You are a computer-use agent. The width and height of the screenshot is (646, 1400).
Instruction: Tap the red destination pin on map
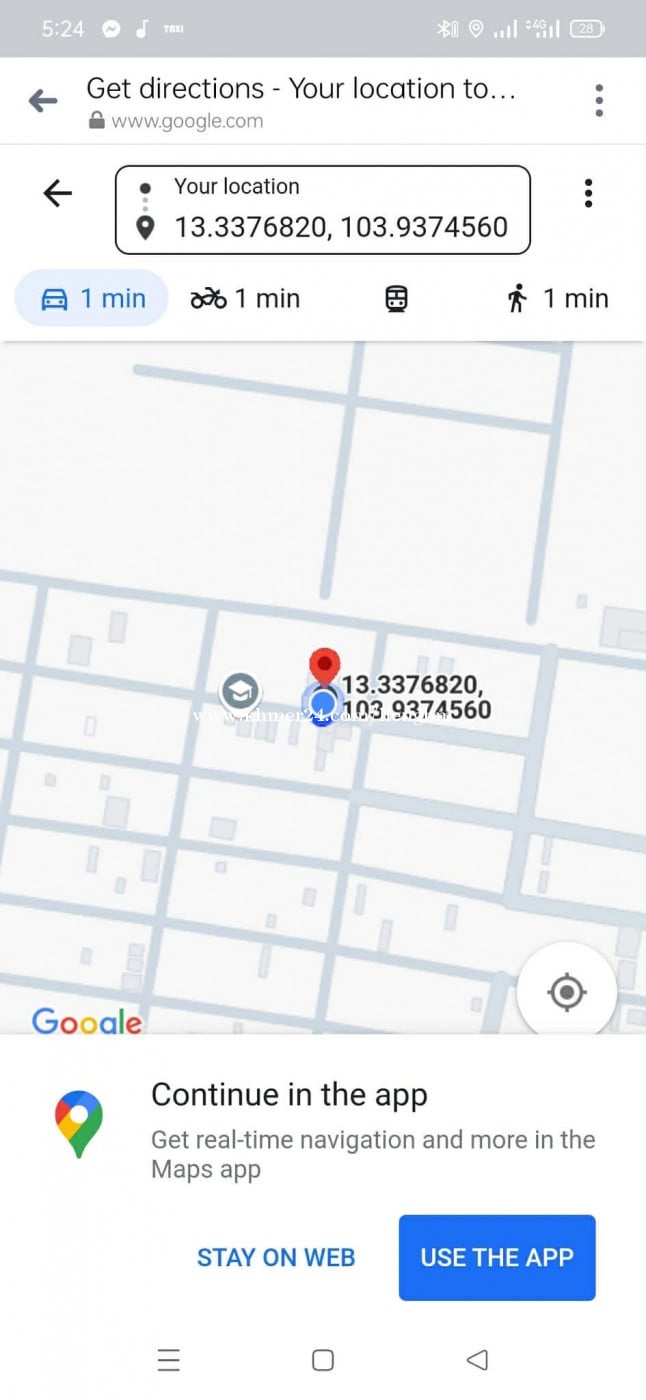pyautogui.click(x=324, y=666)
